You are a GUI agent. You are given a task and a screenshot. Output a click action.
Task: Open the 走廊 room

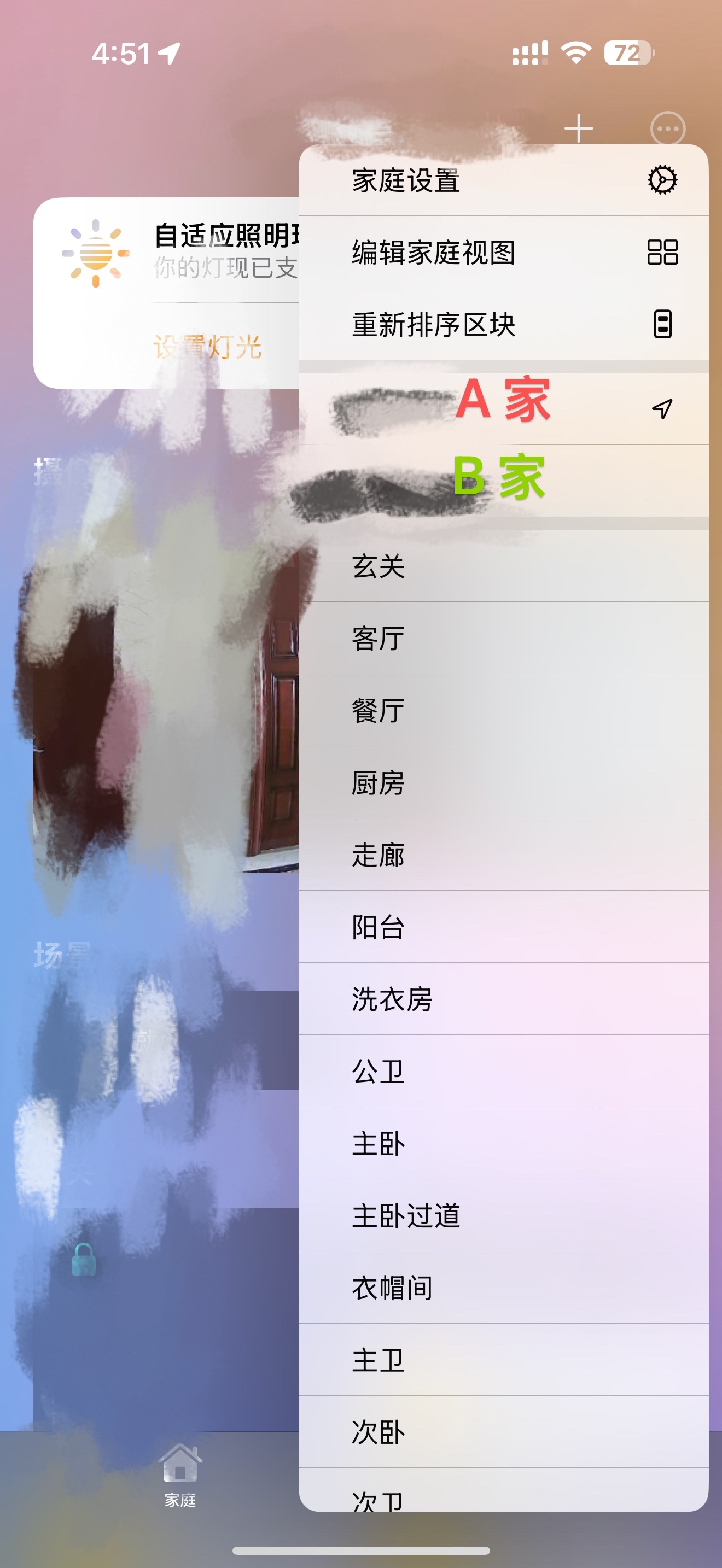503,854
